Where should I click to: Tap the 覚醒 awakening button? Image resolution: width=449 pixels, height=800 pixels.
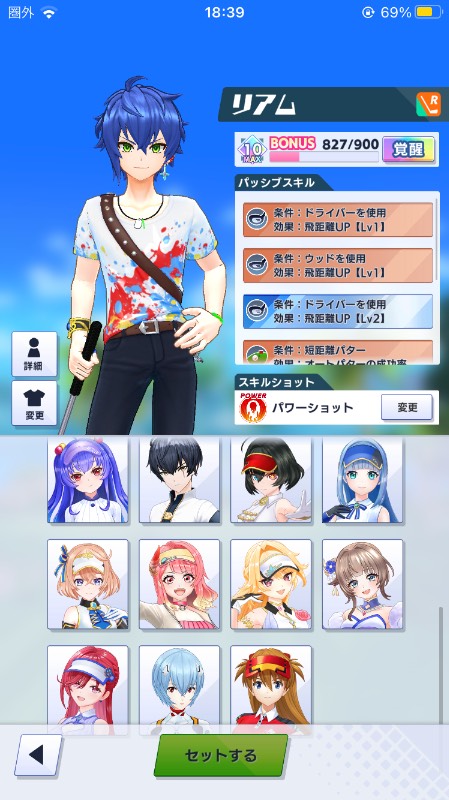(x=408, y=149)
